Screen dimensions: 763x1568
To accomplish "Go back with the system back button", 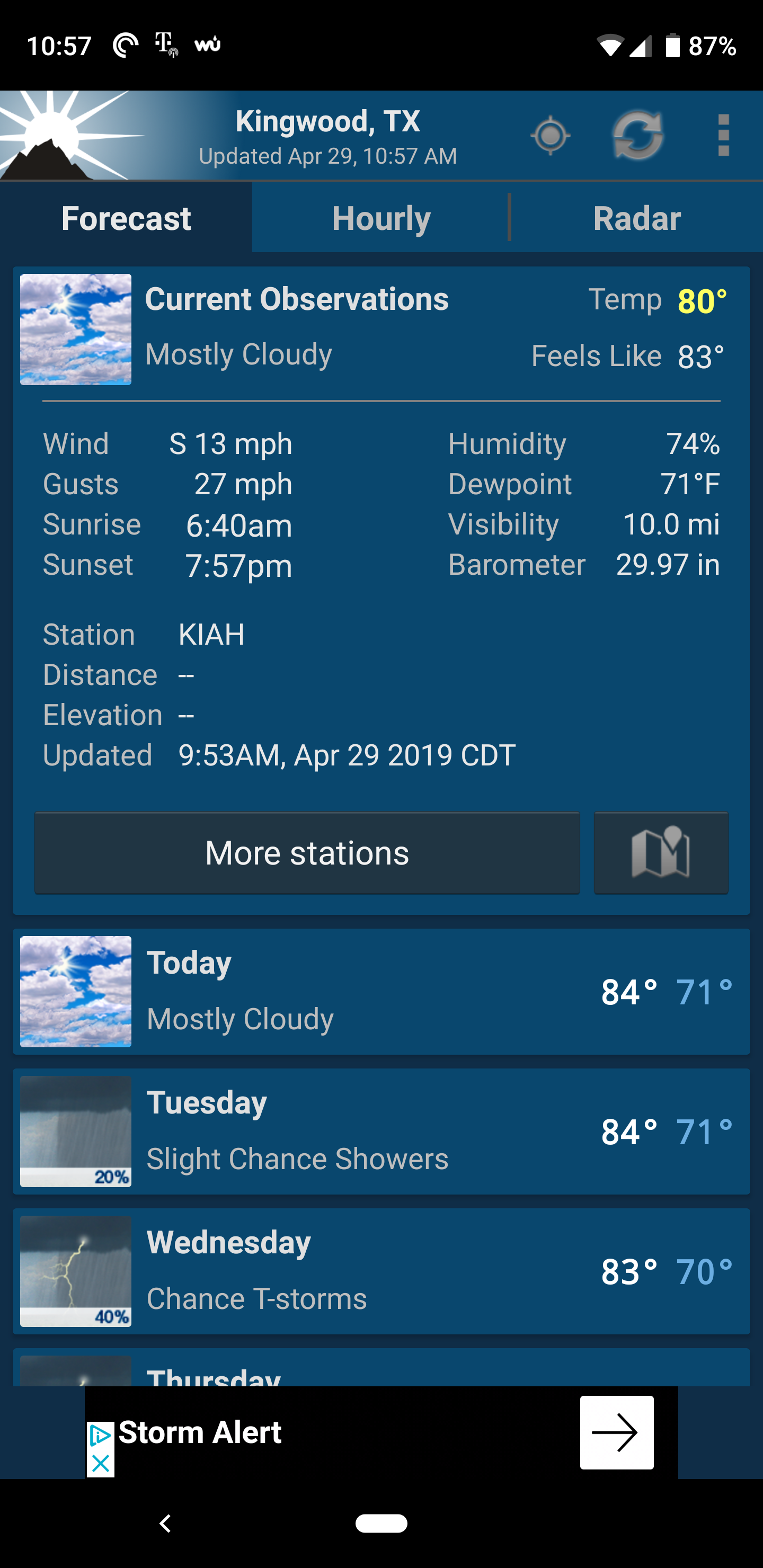I will click(x=165, y=1524).
